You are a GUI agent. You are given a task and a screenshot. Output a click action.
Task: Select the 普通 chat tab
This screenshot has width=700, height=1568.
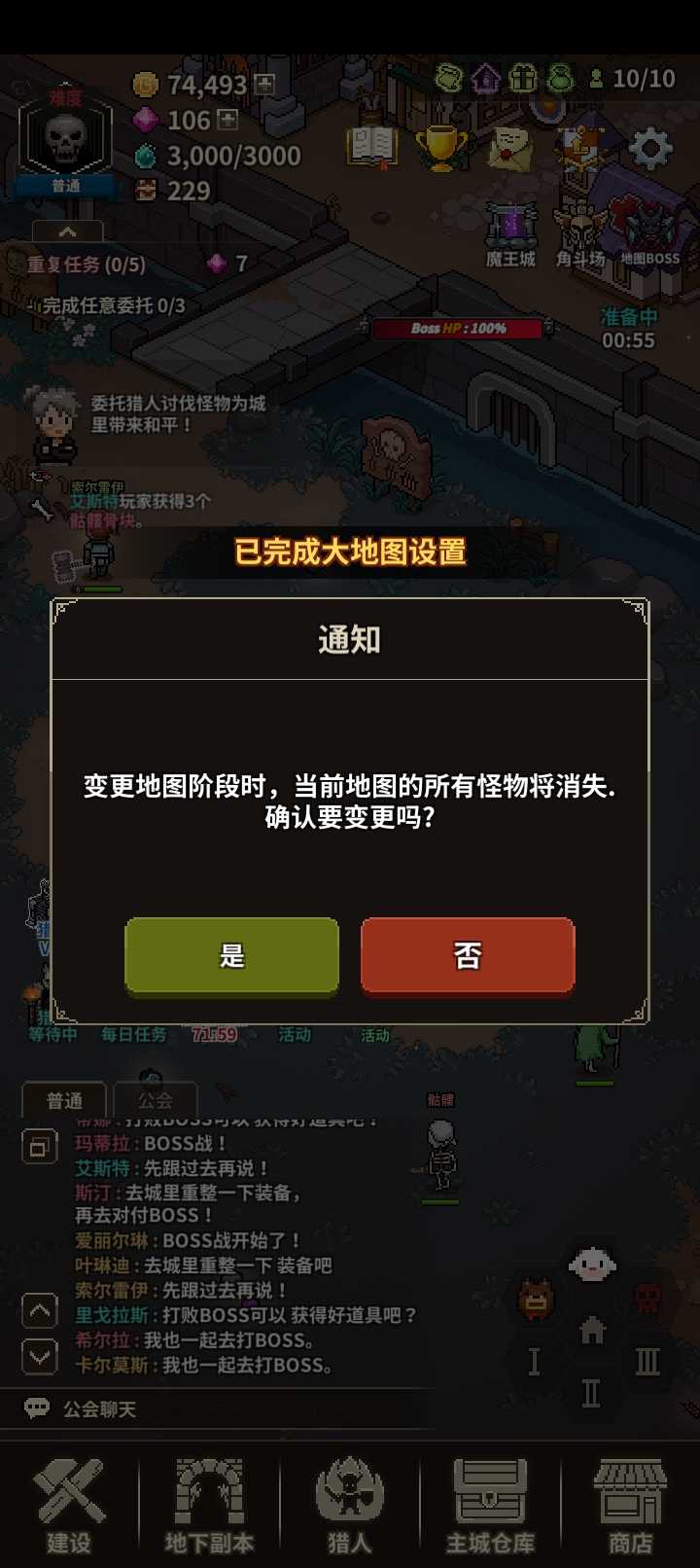point(65,1100)
